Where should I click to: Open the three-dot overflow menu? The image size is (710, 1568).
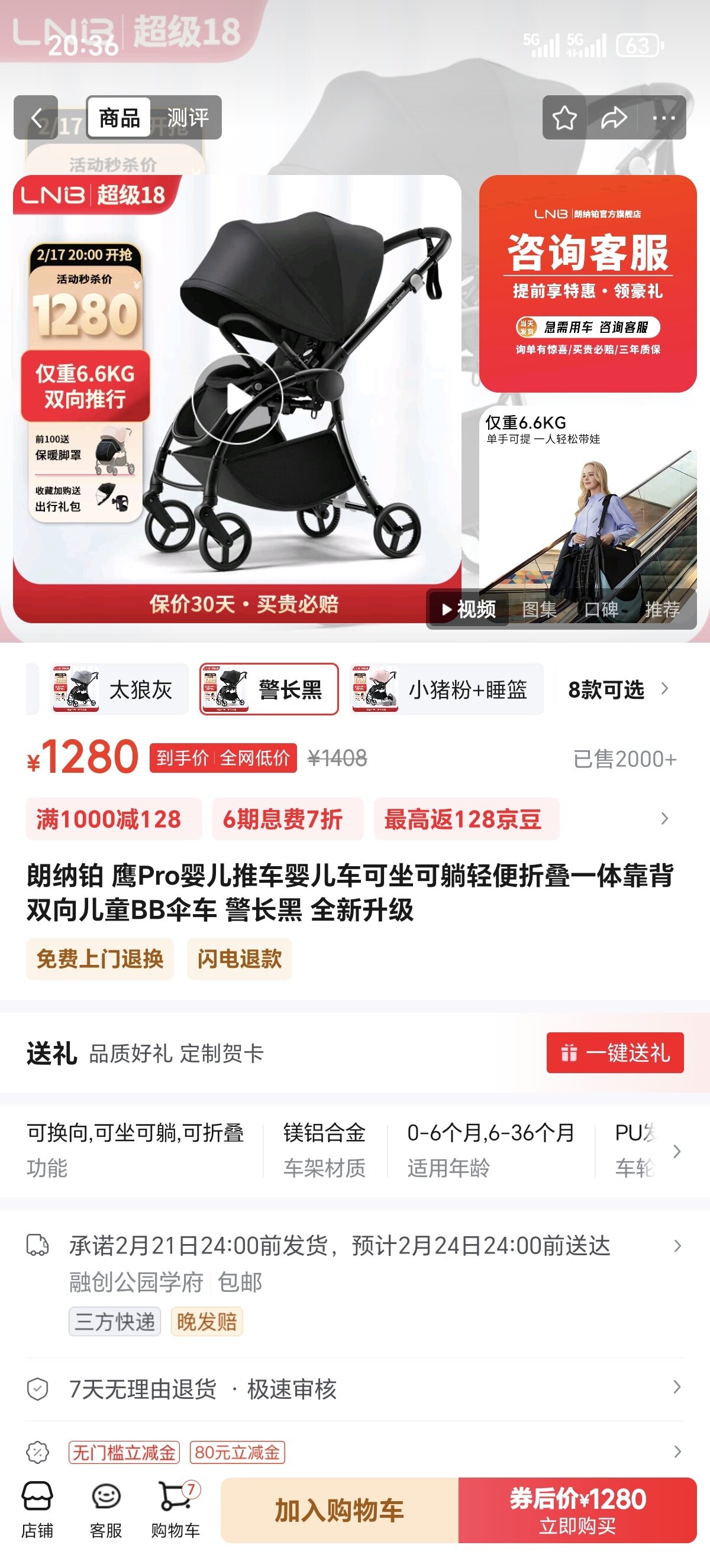[x=663, y=118]
